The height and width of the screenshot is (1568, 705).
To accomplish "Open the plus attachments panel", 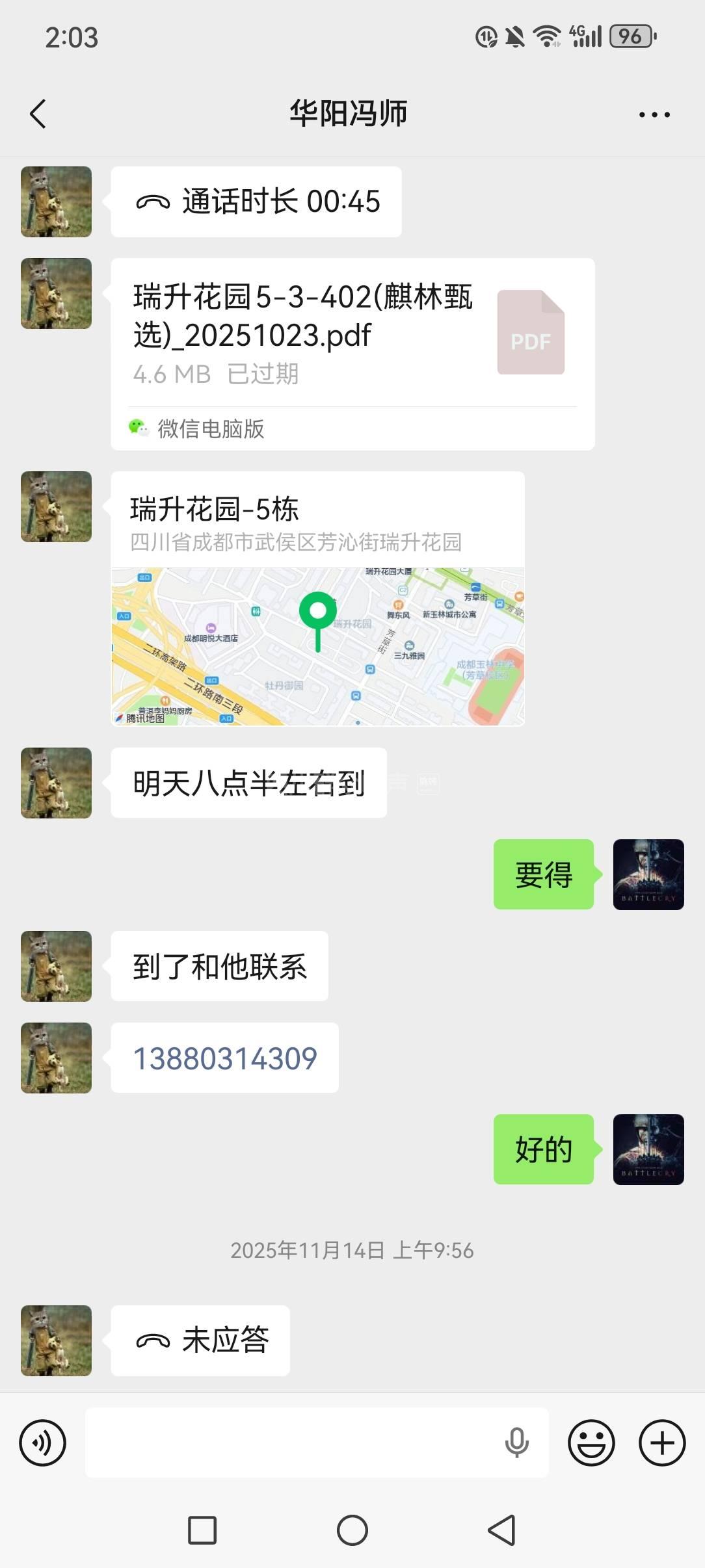I will point(662,1443).
